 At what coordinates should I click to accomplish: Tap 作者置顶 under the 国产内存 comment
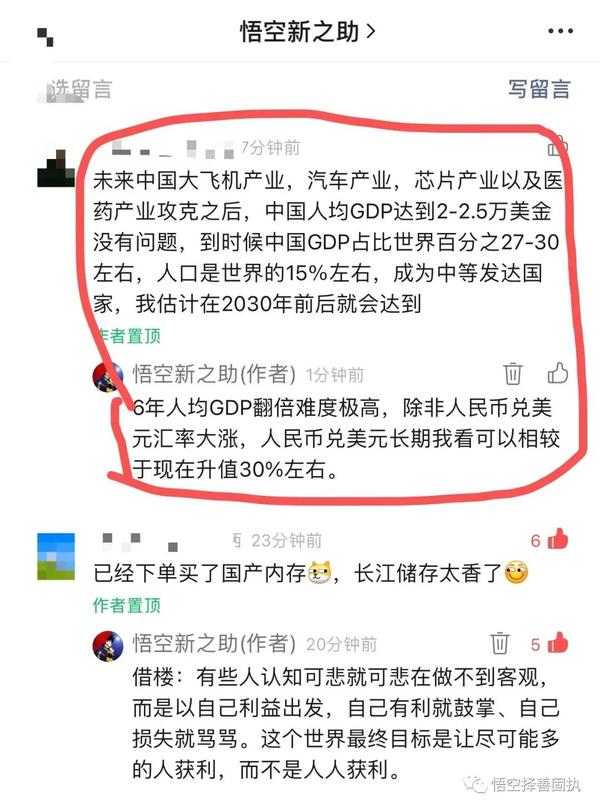[126, 605]
